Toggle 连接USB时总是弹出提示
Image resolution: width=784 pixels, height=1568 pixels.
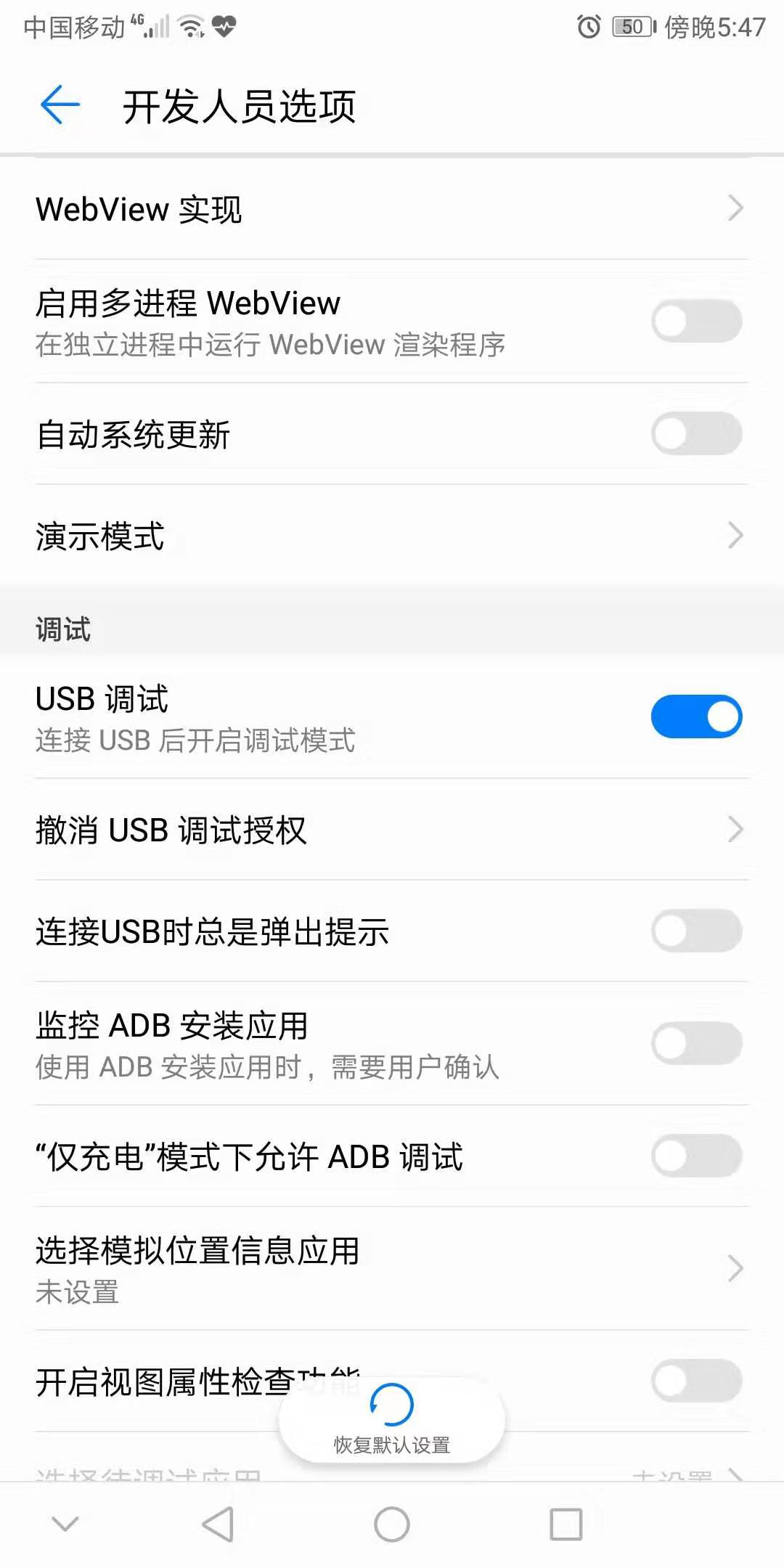695,931
